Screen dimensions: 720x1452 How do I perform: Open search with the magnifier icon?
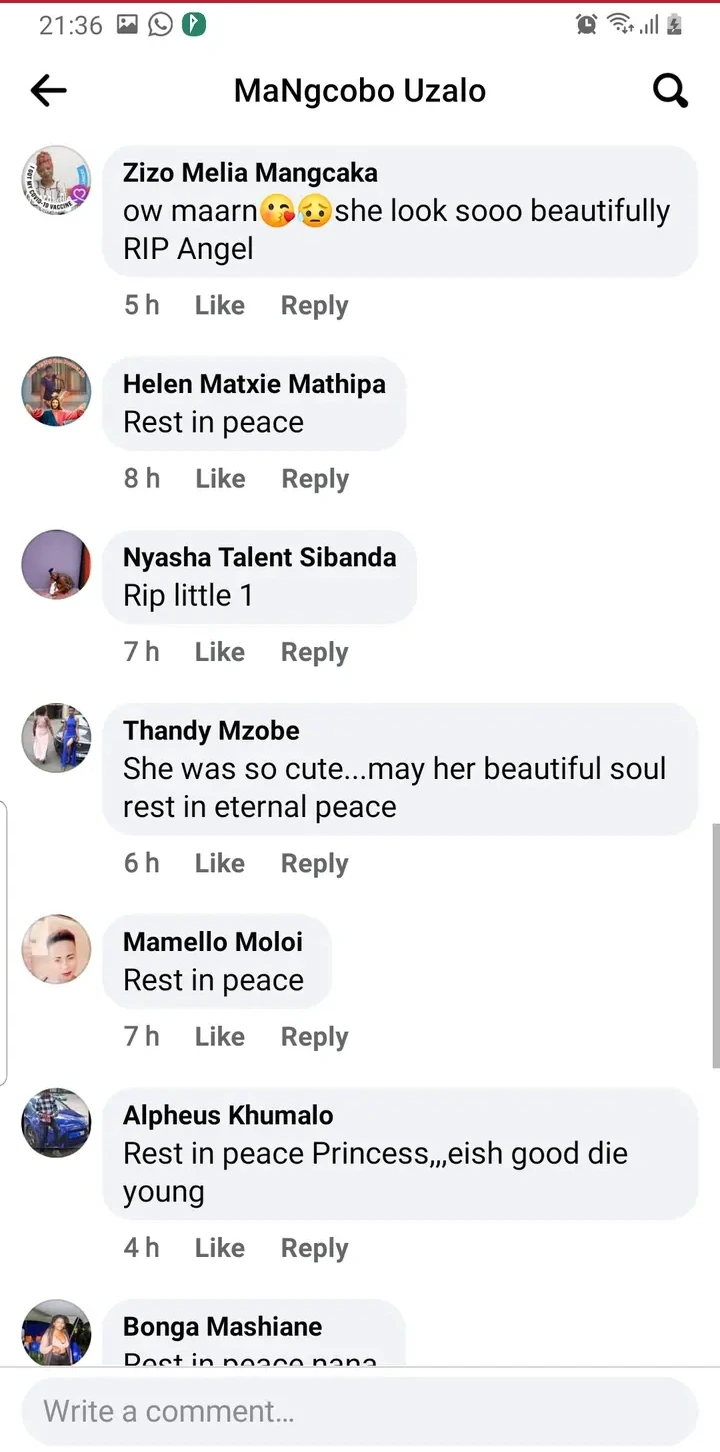[670, 91]
